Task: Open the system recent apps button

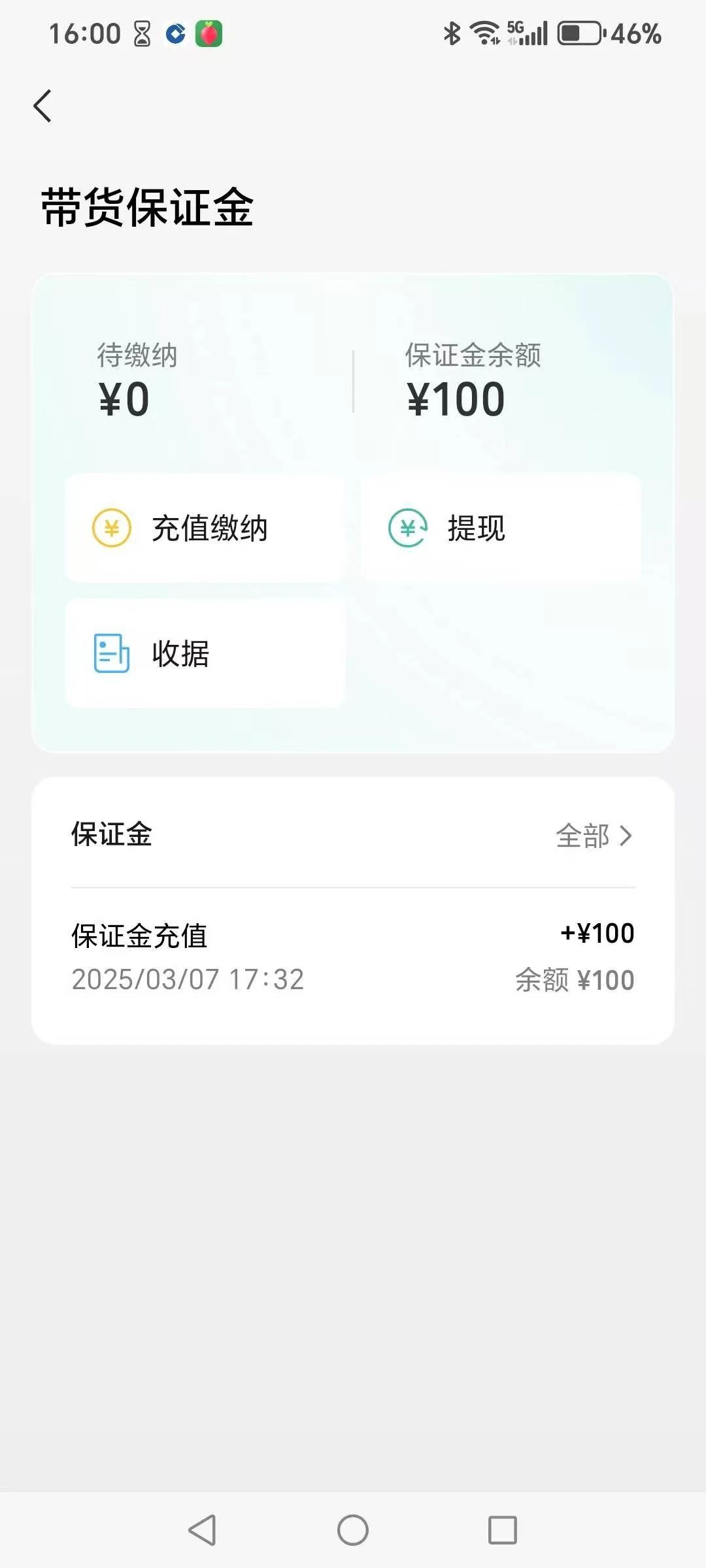Action: coord(503,1530)
